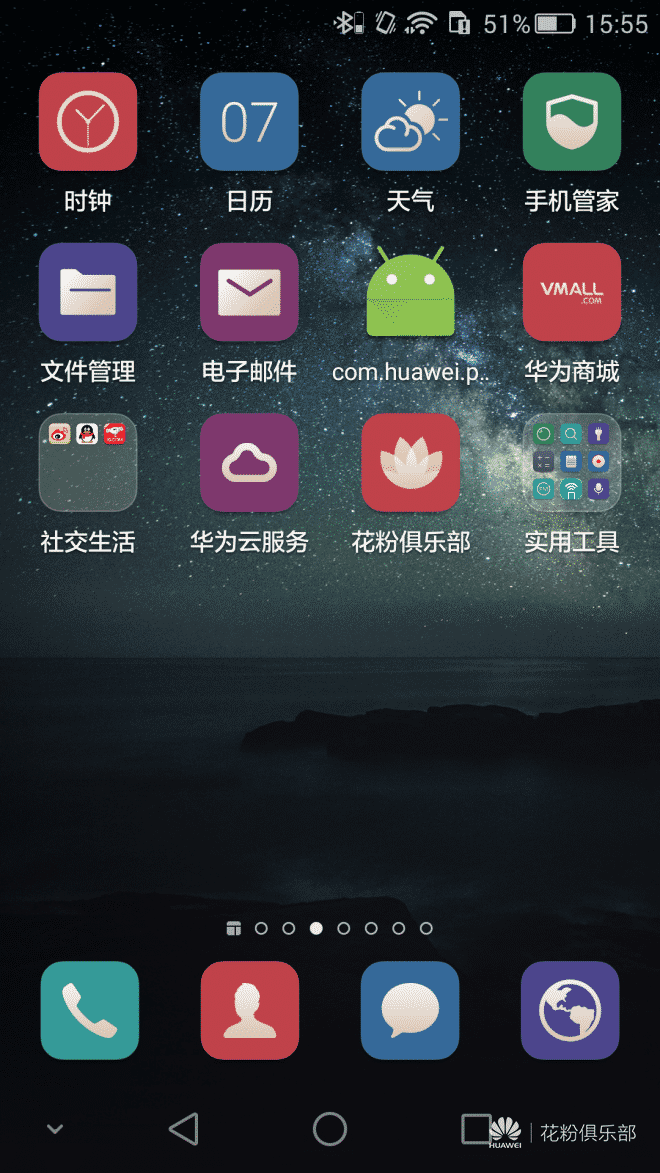660x1173 pixels.
Task: Open the messaging app in the dock
Action: tap(410, 1010)
